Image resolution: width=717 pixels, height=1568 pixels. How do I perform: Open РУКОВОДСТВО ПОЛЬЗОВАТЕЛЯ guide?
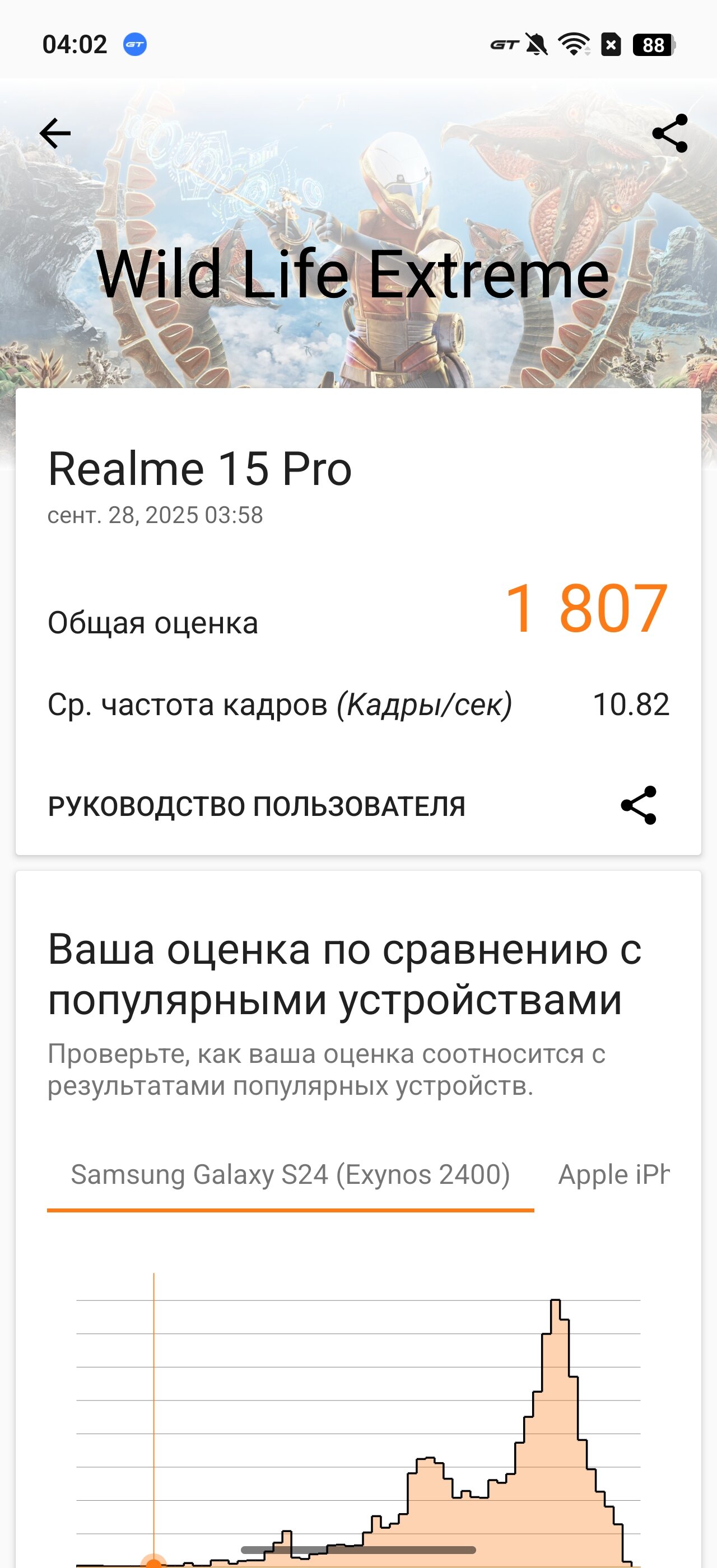(256, 806)
